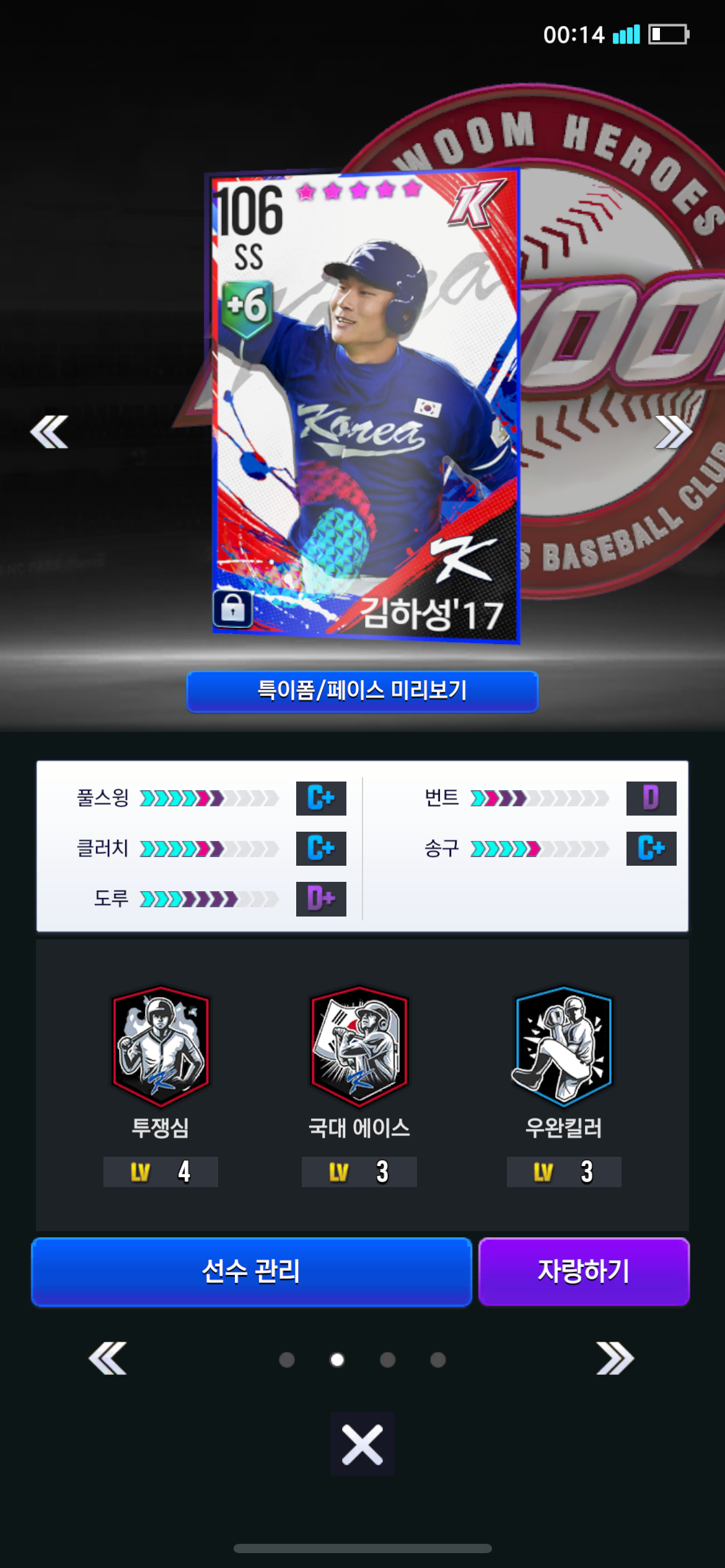This screenshot has height=1568, width=725.
Task: Open 선수 관리 player management
Action: (x=252, y=1271)
